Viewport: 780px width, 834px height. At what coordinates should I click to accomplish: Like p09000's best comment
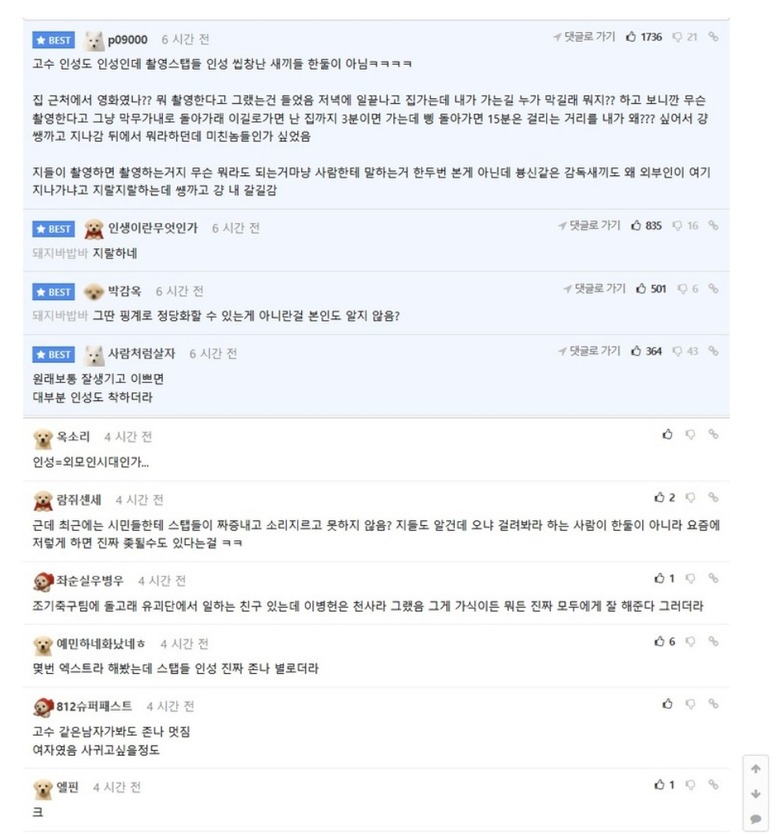tap(631, 37)
